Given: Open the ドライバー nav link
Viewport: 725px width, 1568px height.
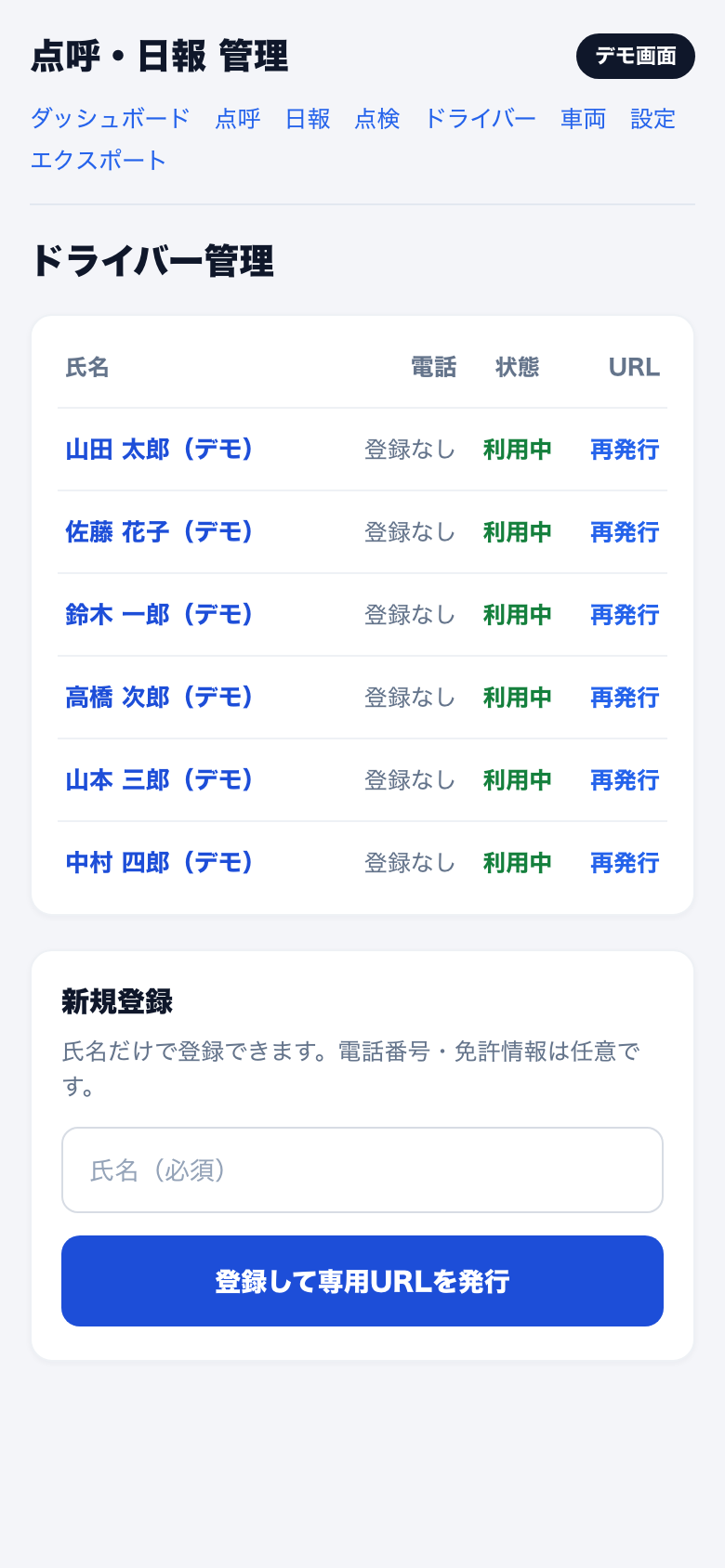Looking at the screenshot, I should click(x=480, y=119).
